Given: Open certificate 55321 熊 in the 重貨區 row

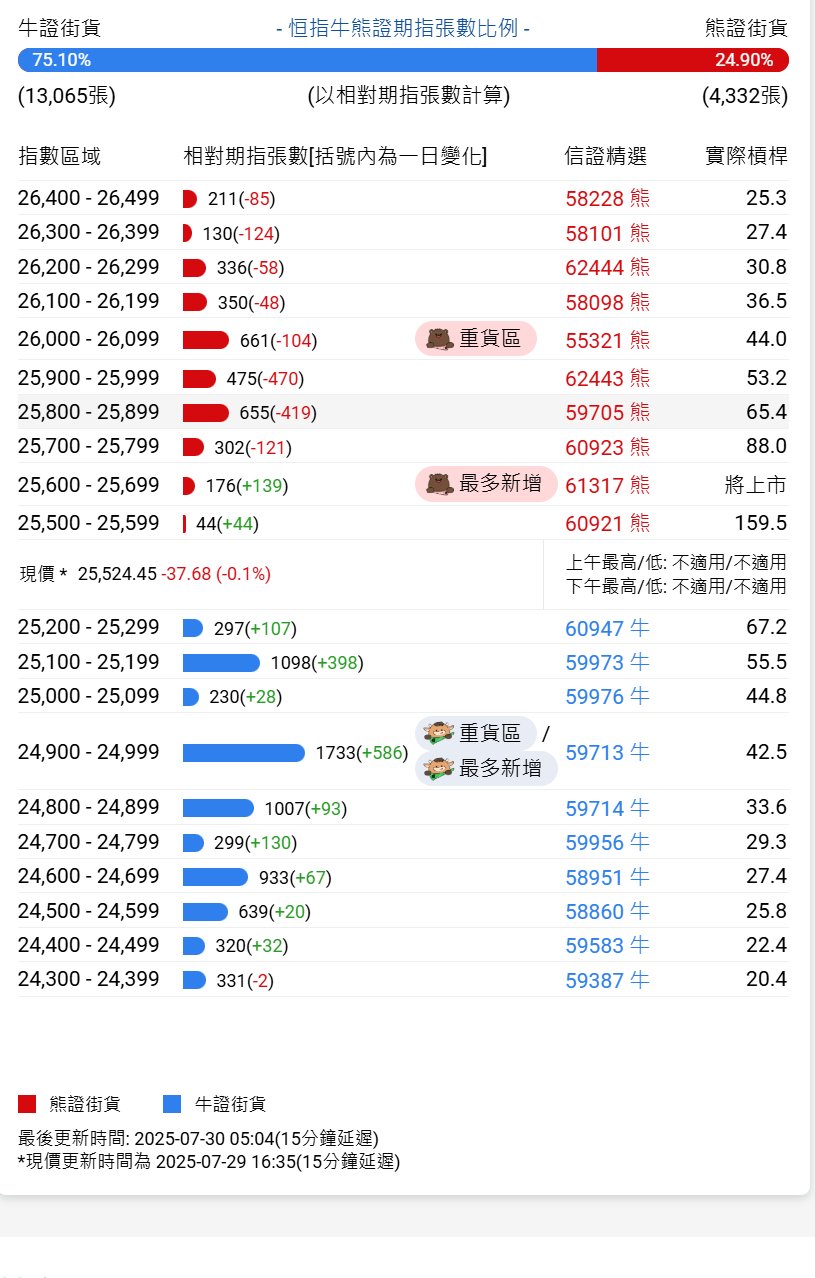Looking at the screenshot, I should coord(607,340).
